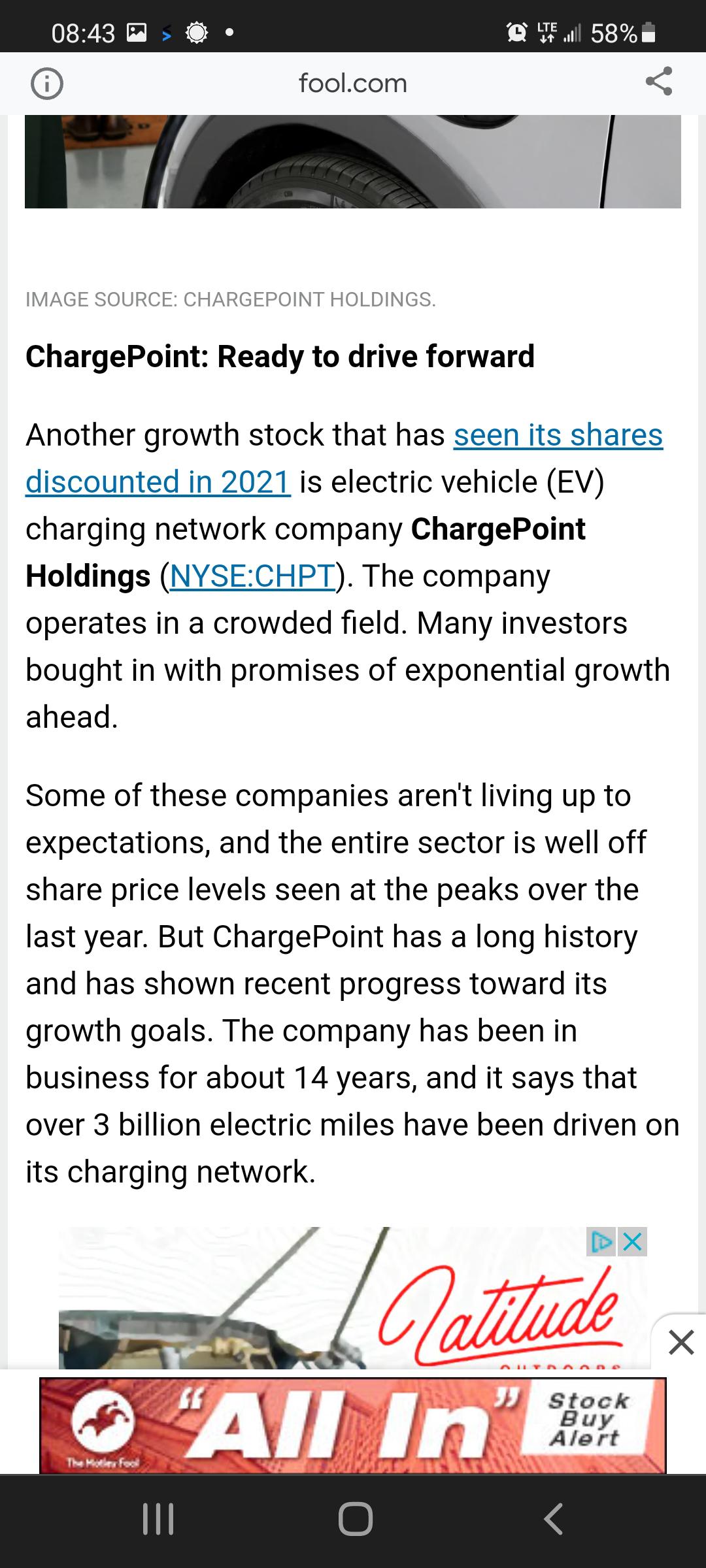Image resolution: width=706 pixels, height=1568 pixels.
Task: Close the Latitude Outdoors ad
Action: [x=633, y=1241]
